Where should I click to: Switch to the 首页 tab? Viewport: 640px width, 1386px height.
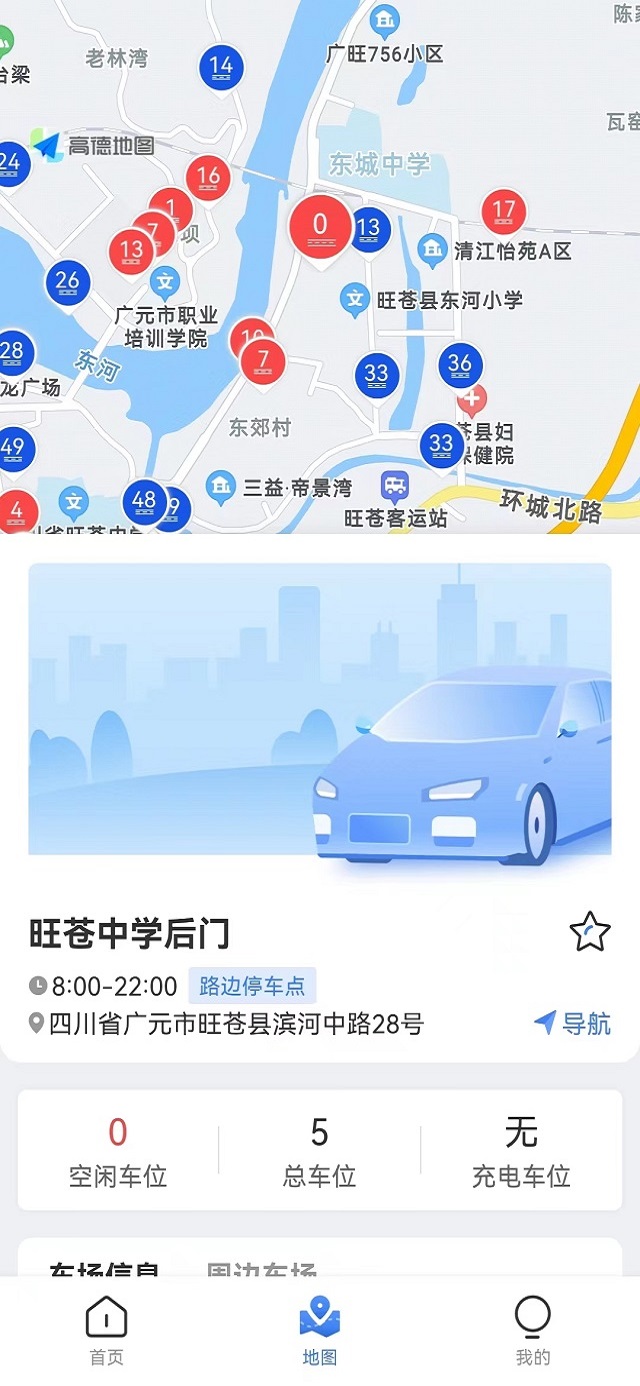(106, 1330)
